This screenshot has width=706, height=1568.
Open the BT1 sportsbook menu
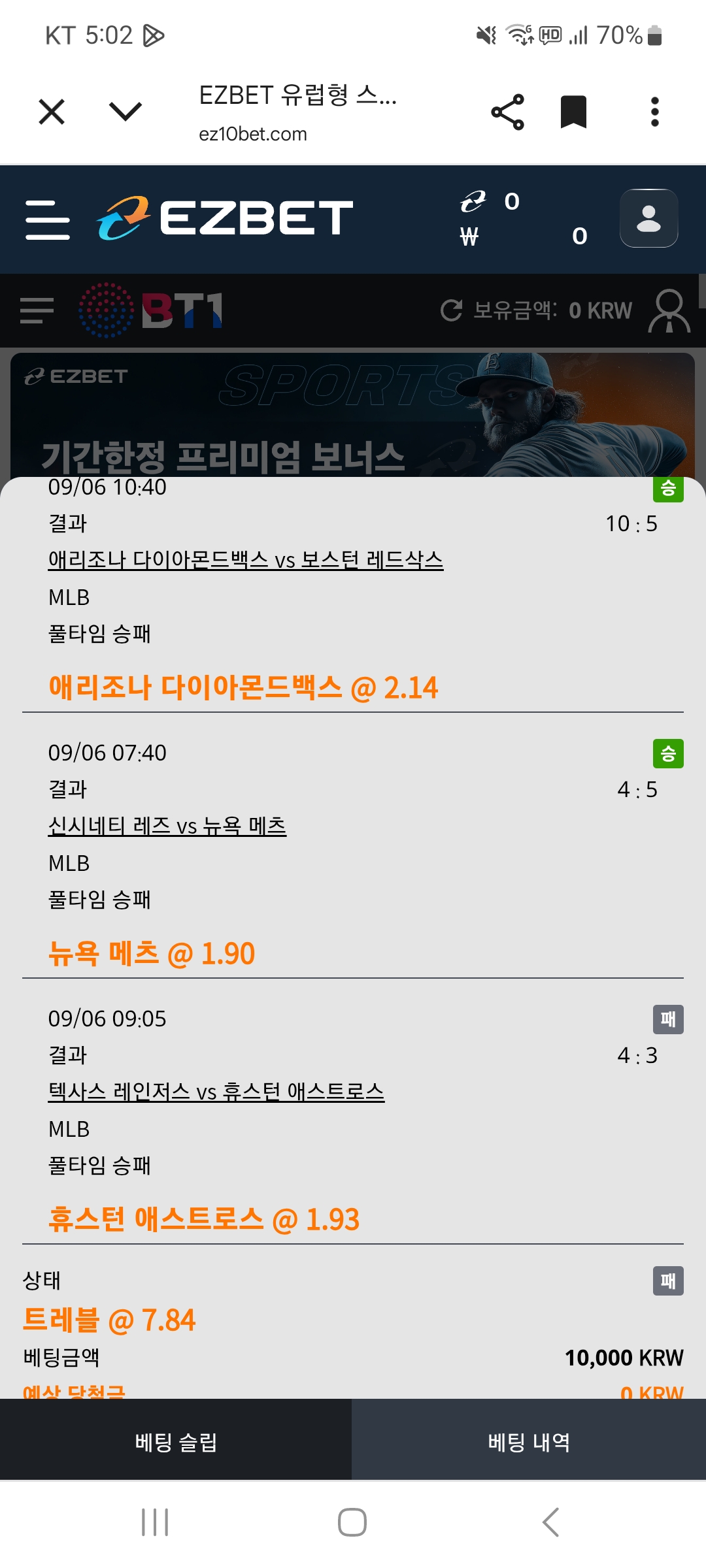(x=37, y=310)
